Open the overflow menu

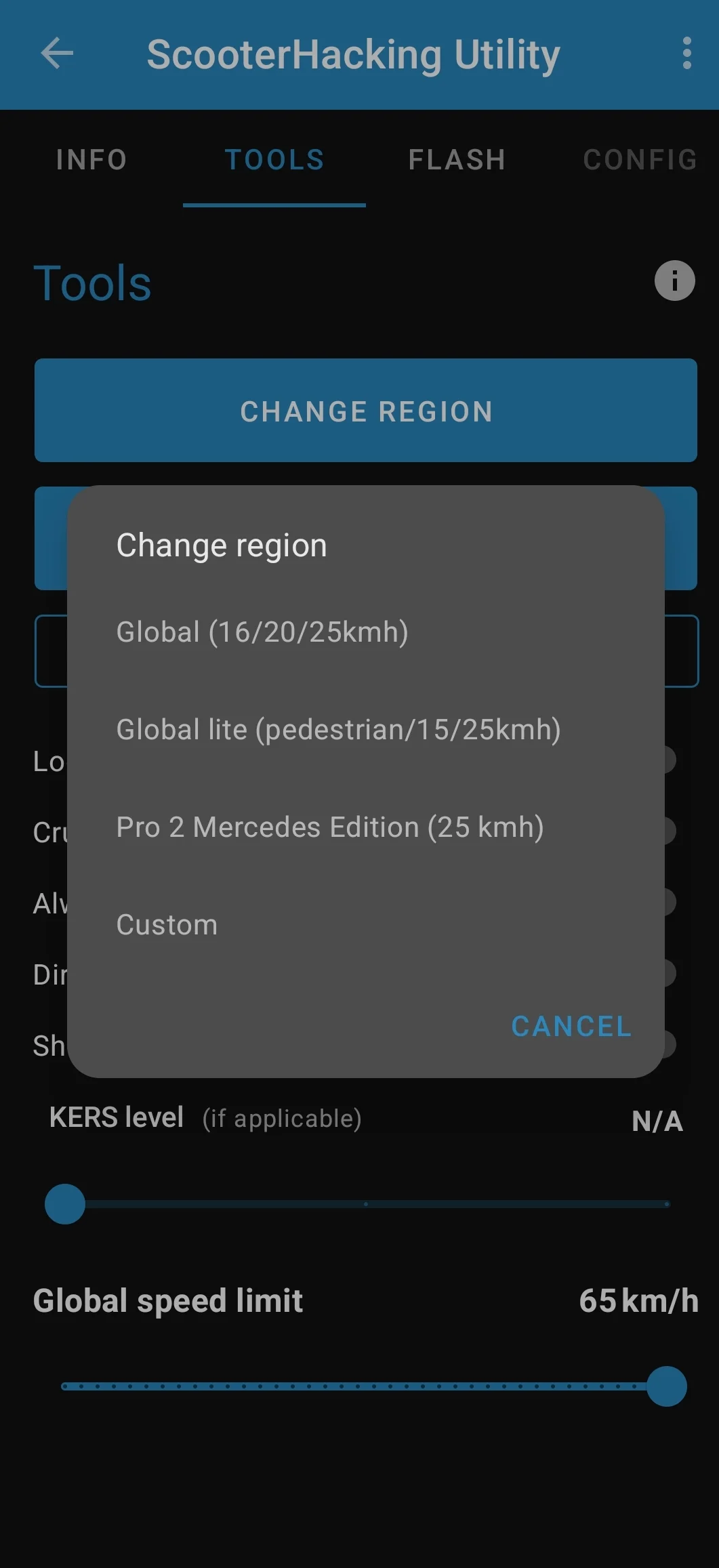click(x=686, y=54)
